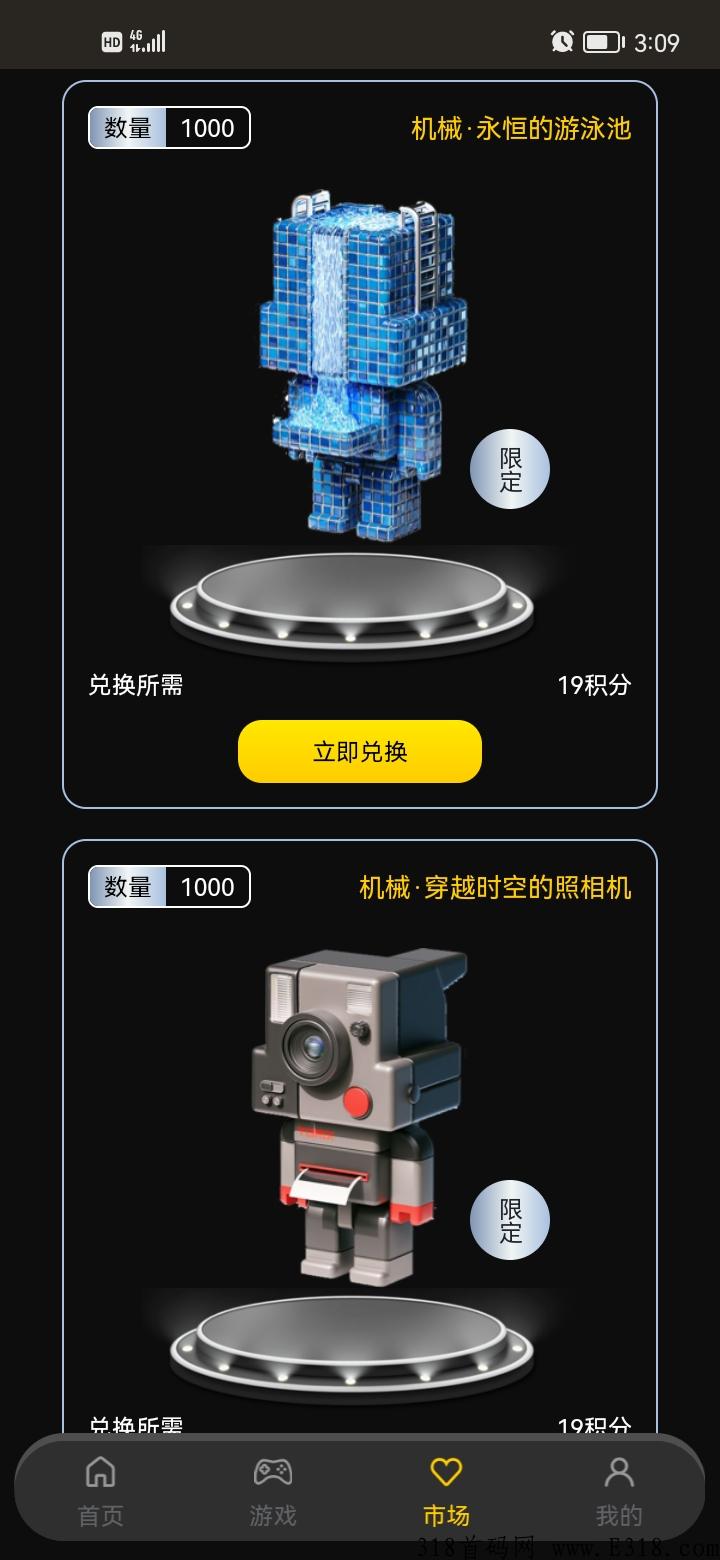Image resolution: width=720 pixels, height=1560 pixels.
Task: Tap the 限定 limited badge on pool item
Action: (509, 467)
